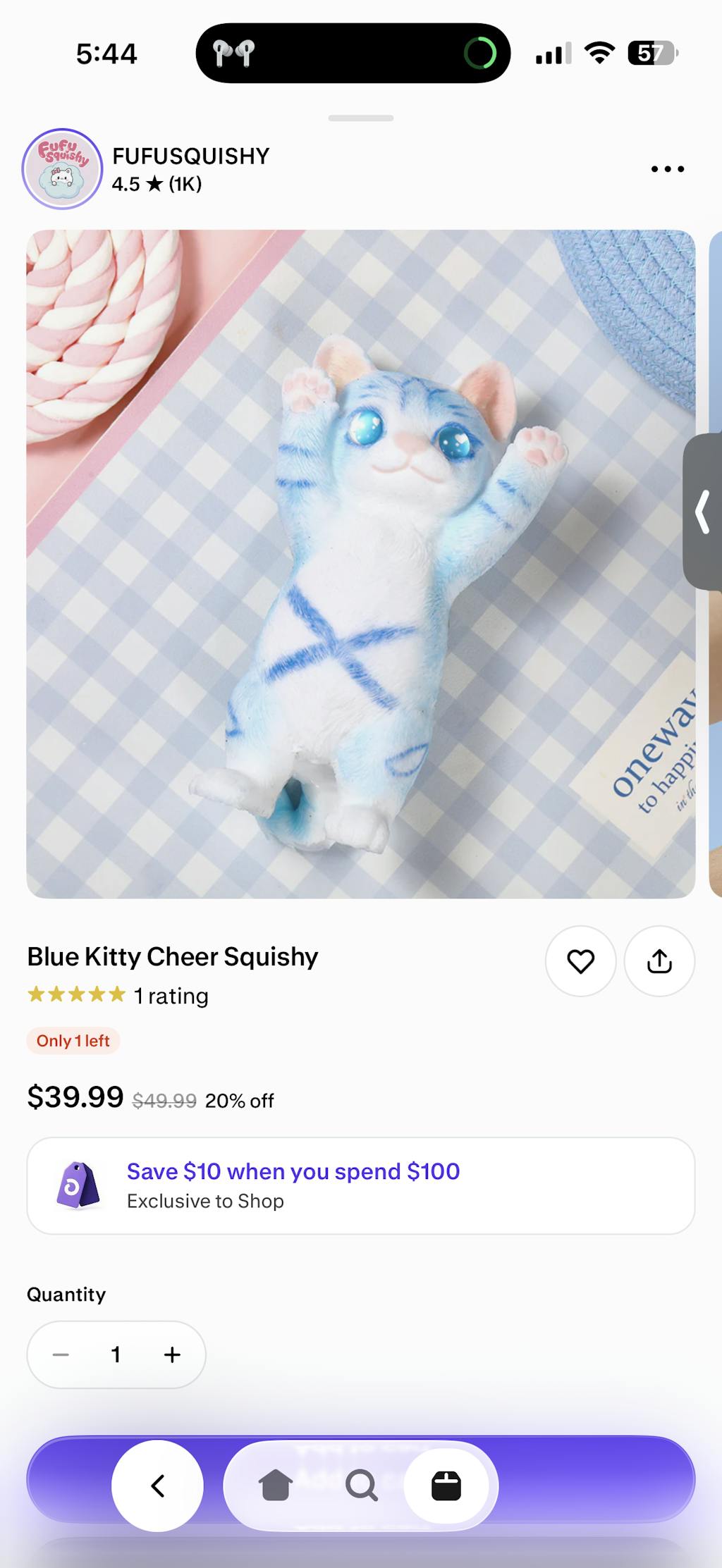The height and width of the screenshot is (1568, 722).
Task: Go back using the floating back arrow
Action: coord(158,1486)
